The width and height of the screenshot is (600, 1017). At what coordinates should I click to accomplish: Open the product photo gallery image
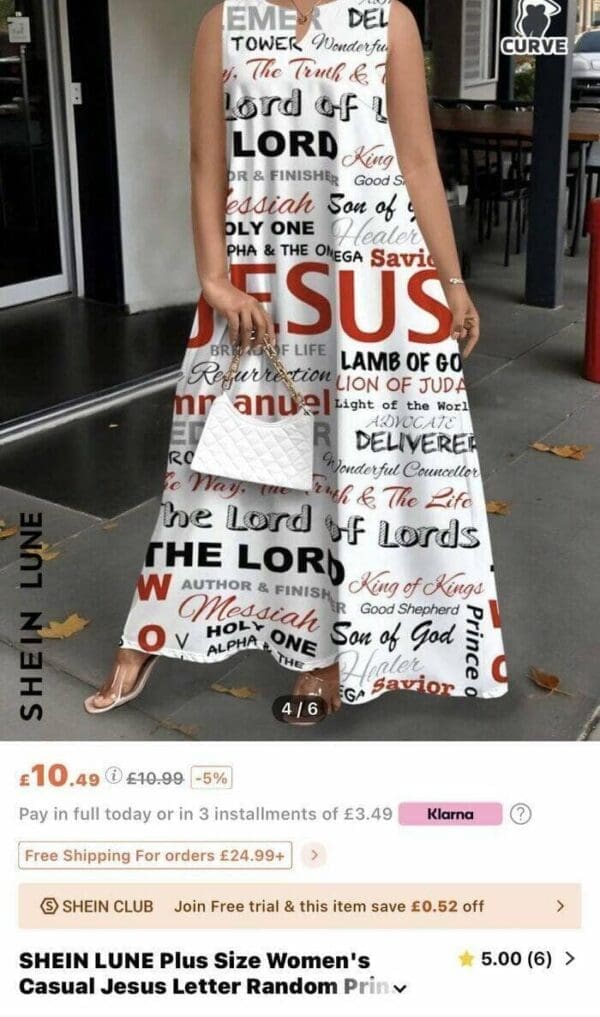[x=300, y=370]
